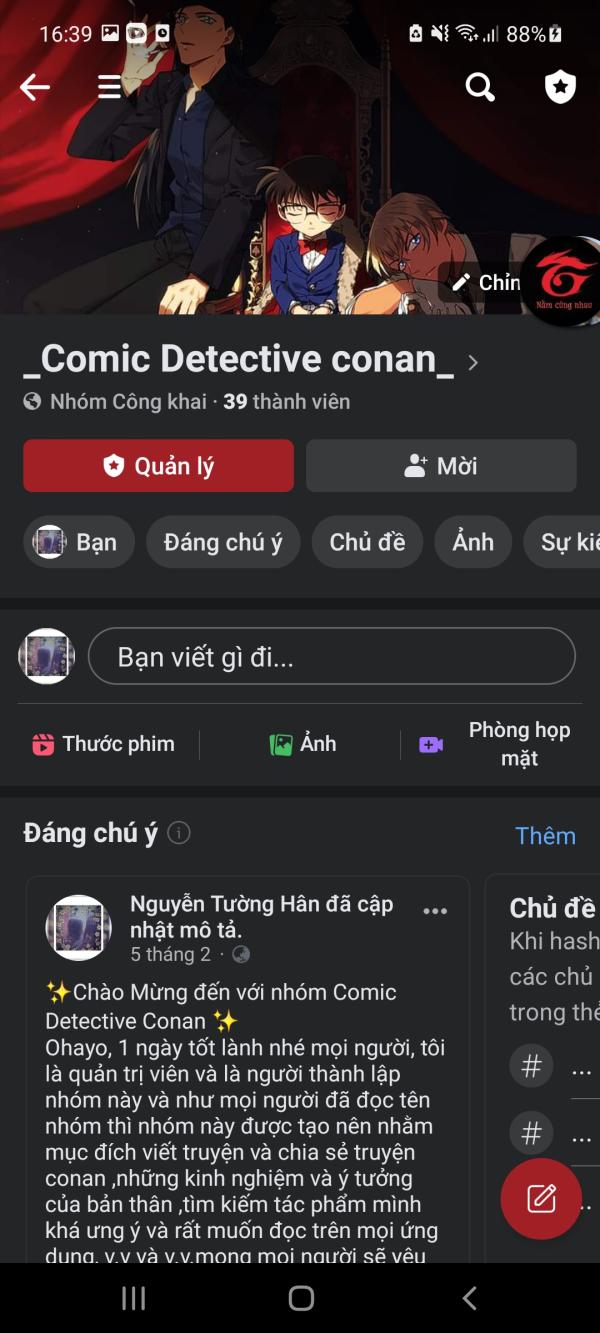
Task: Add a photo with Ảnh
Action: click(x=302, y=744)
